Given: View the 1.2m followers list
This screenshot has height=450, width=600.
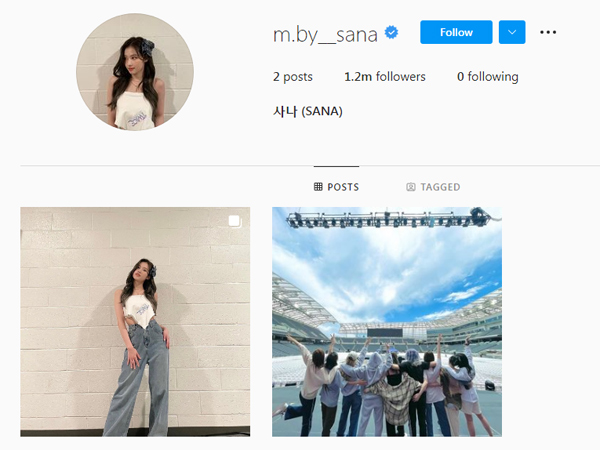Looking at the screenshot, I should (x=384, y=77).
